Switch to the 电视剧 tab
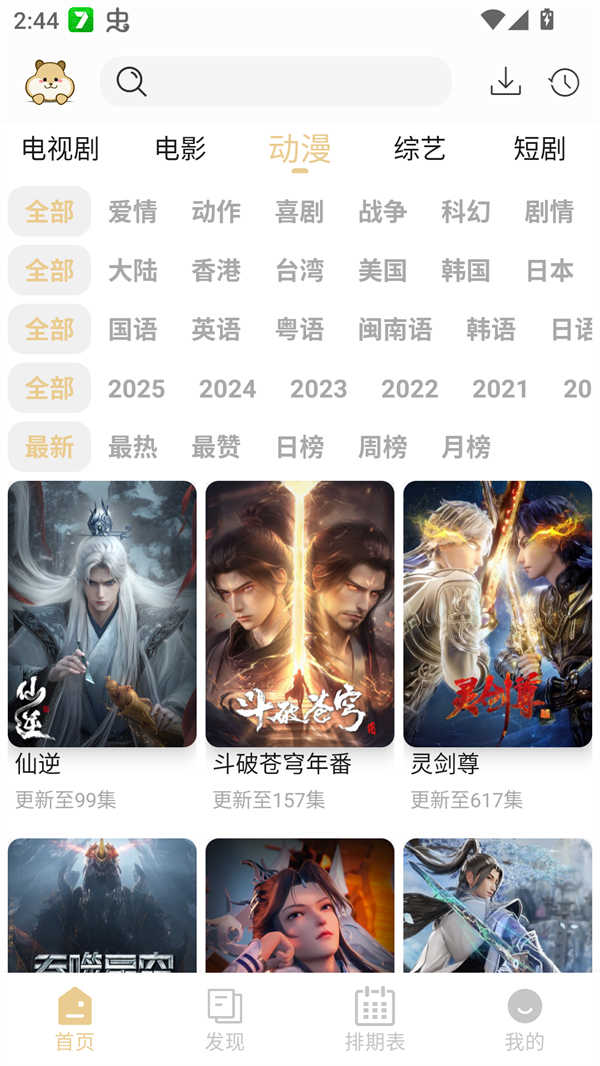 tap(60, 149)
